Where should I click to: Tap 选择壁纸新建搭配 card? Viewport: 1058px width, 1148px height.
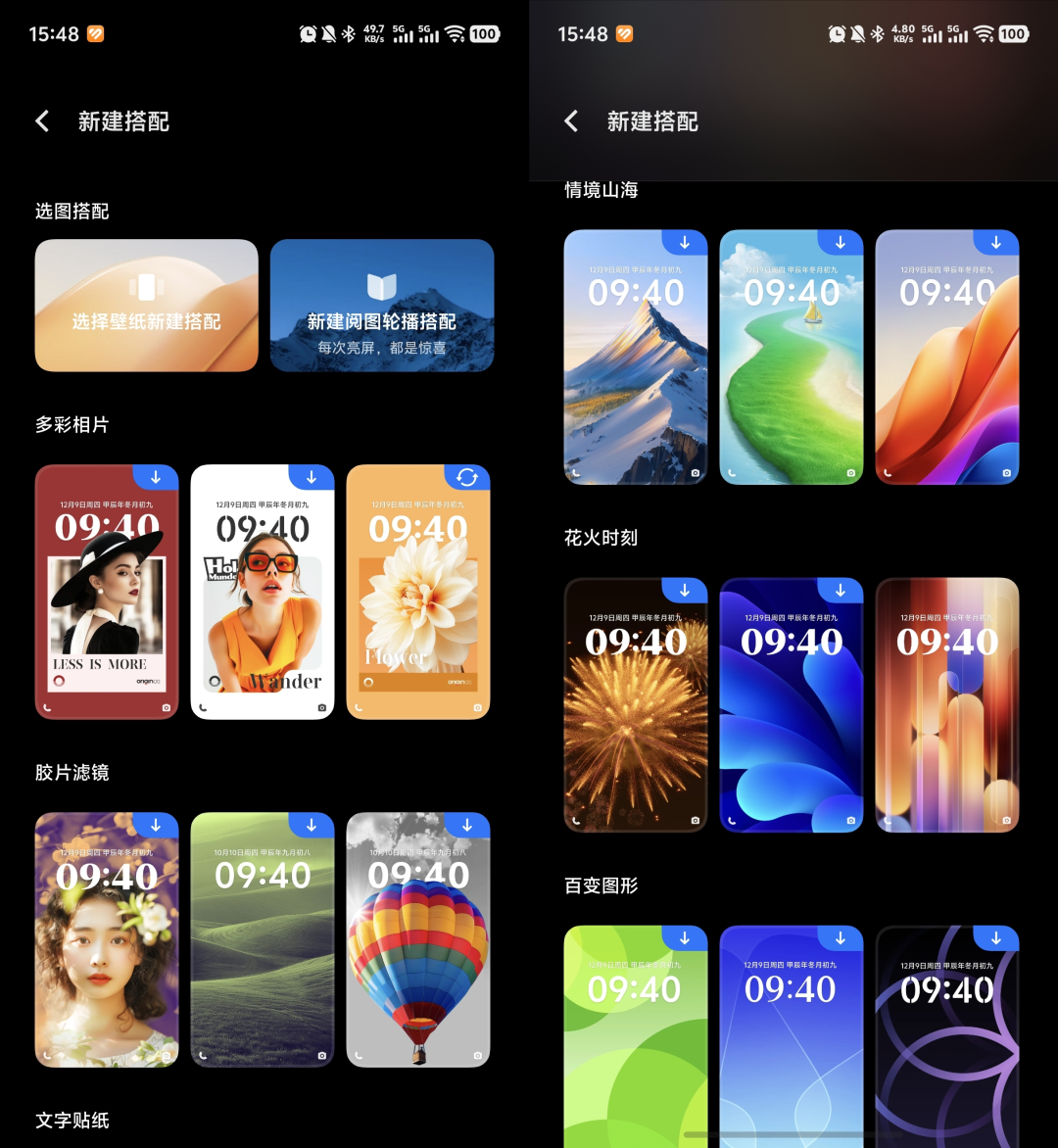pyautogui.click(x=146, y=306)
